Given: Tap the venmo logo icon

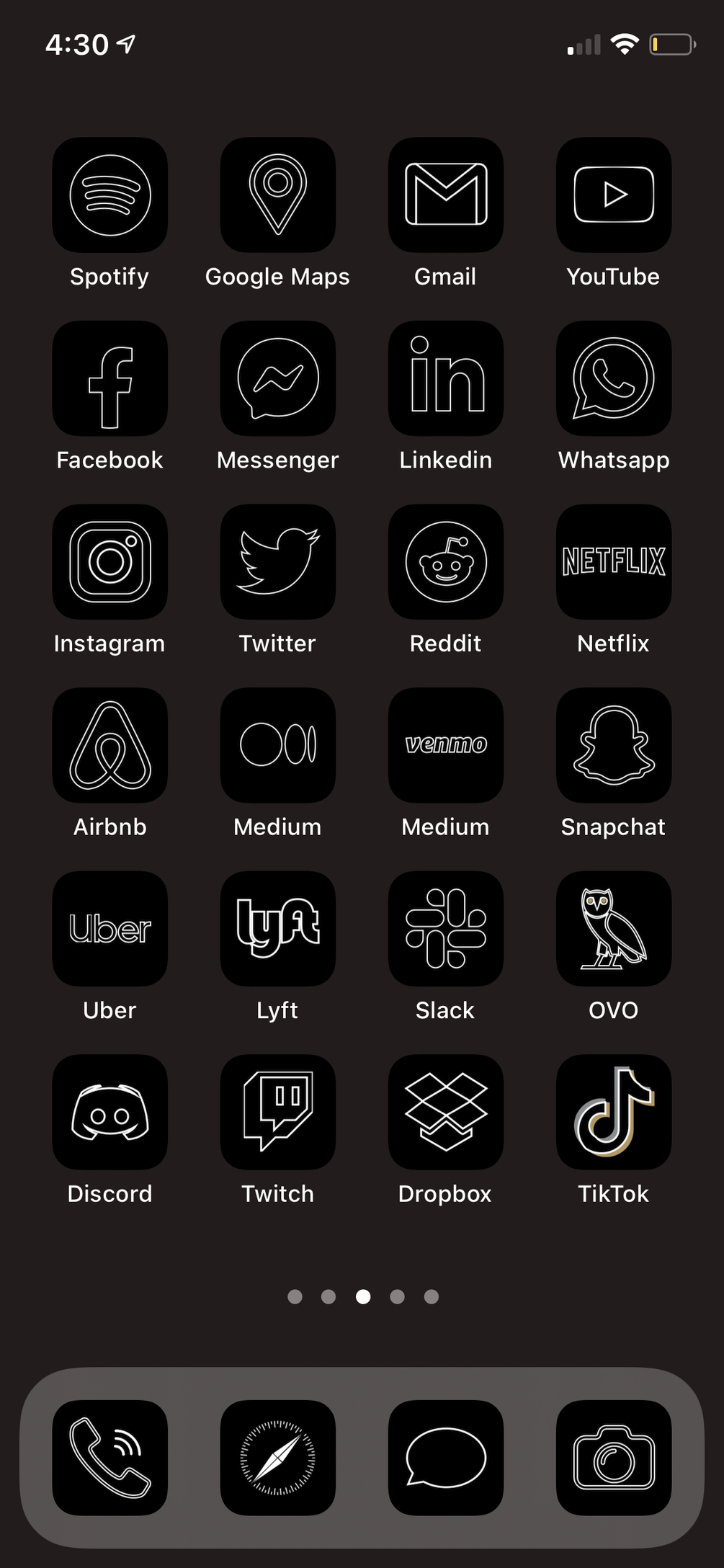Looking at the screenshot, I should point(446,745).
